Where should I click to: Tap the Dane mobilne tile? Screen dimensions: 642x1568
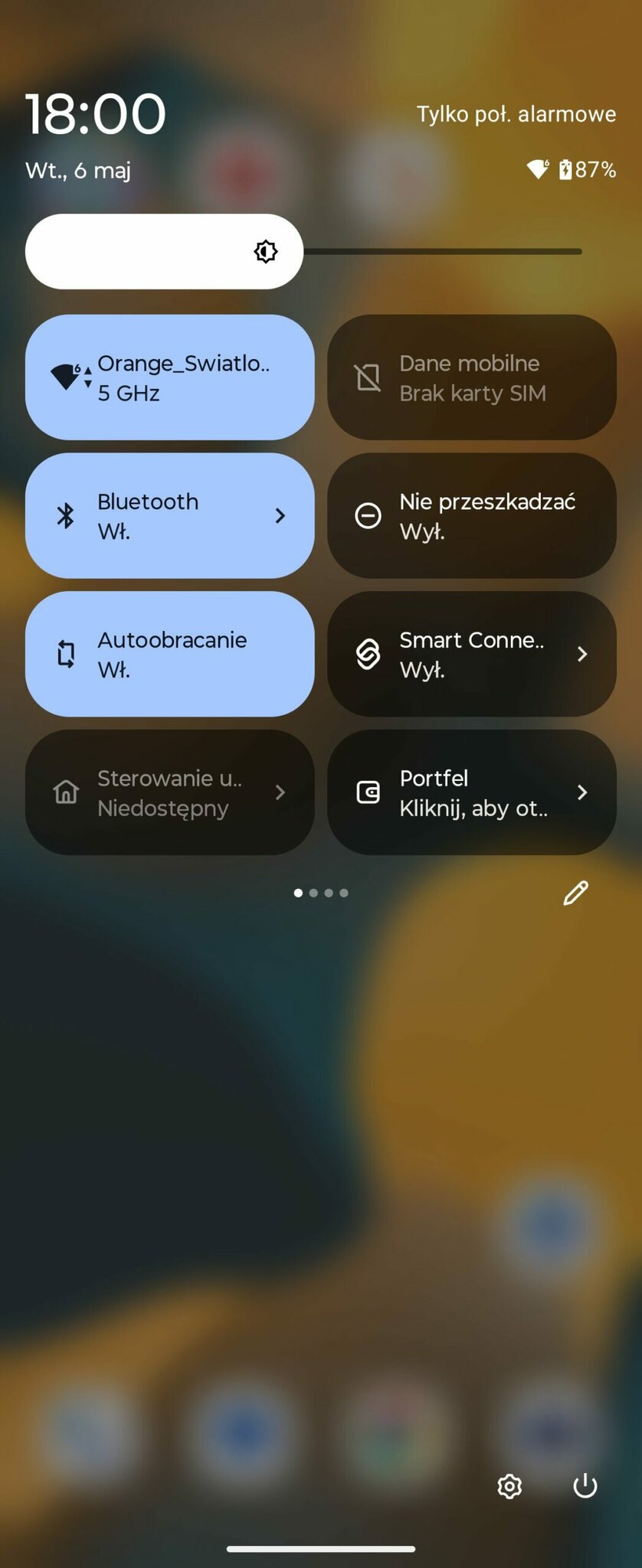tap(471, 377)
